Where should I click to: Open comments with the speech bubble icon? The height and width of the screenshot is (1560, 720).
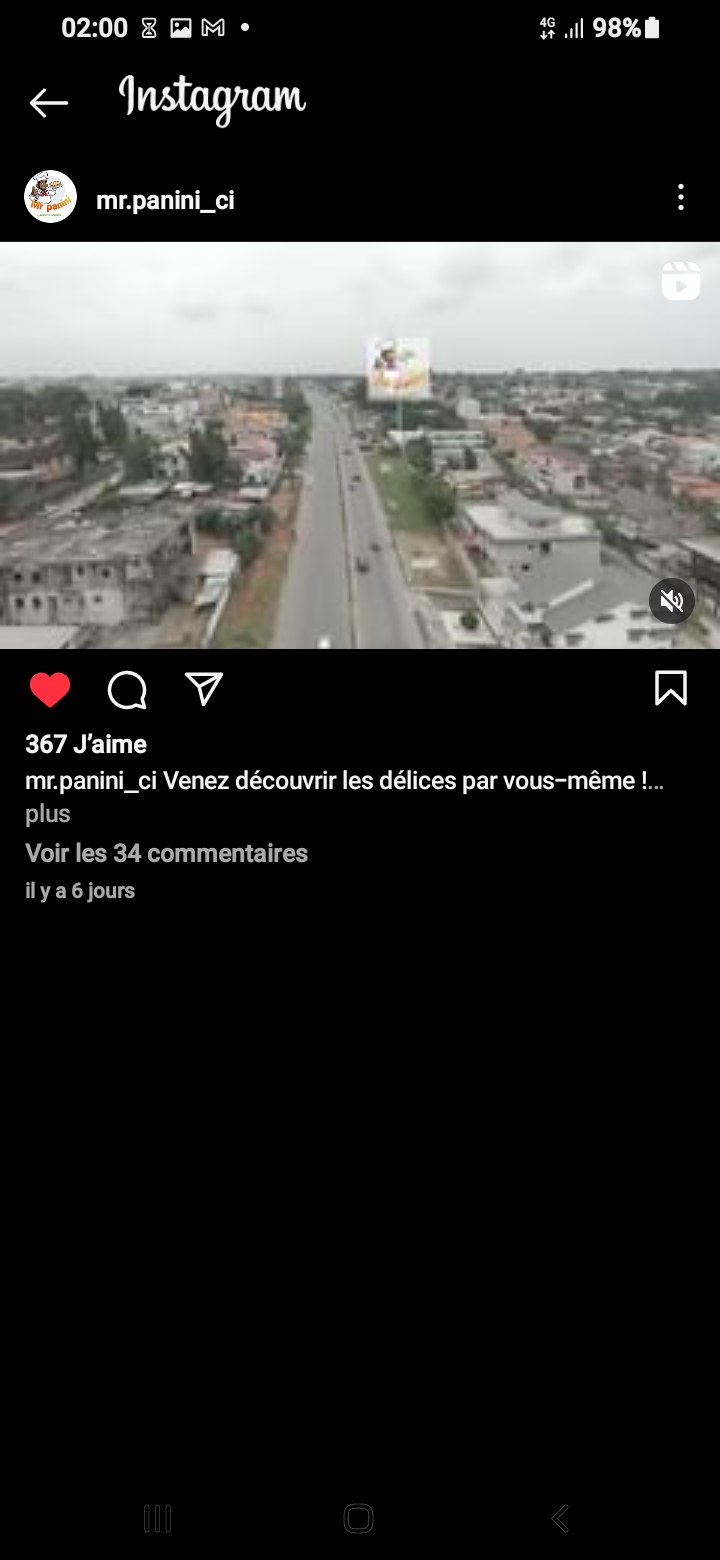(x=127, y=689)
